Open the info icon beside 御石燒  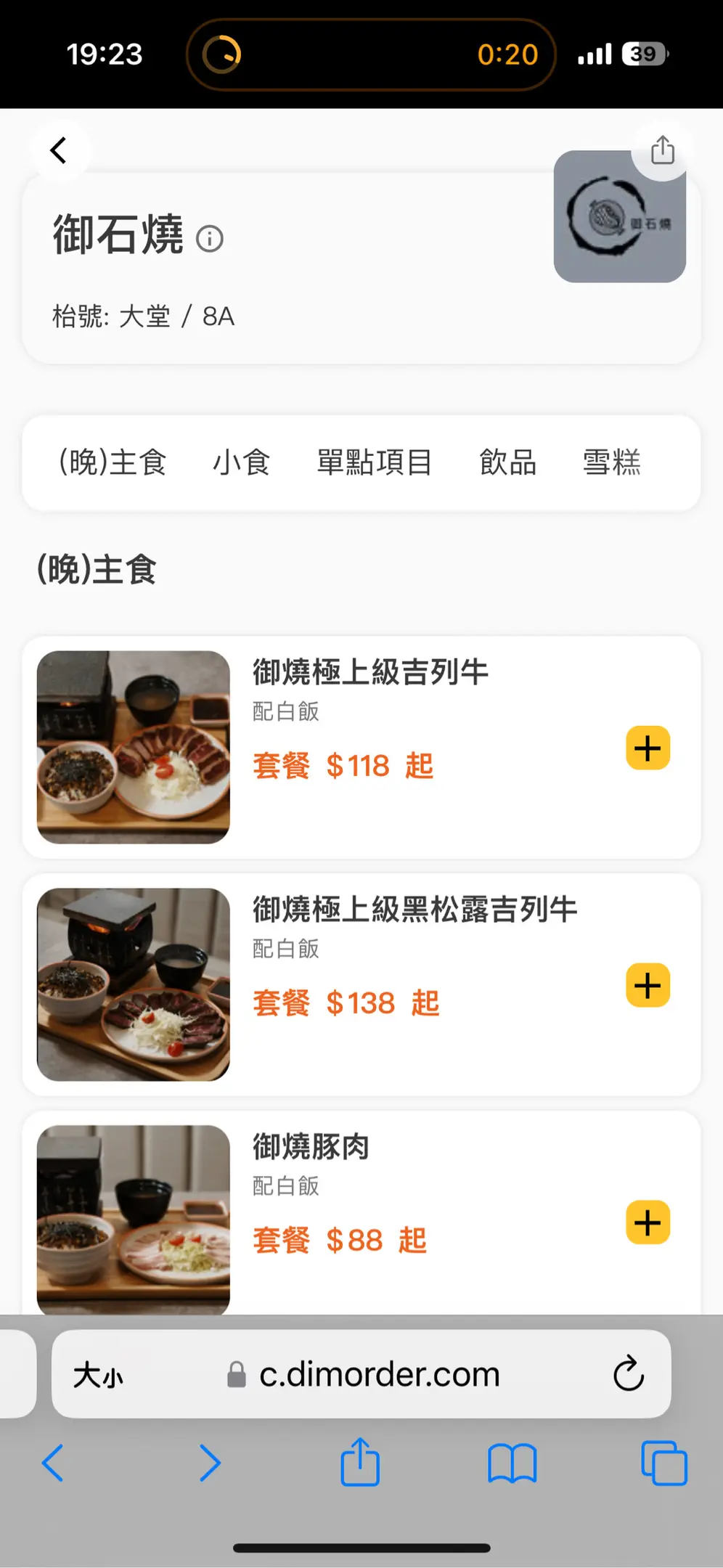point(210,239)
